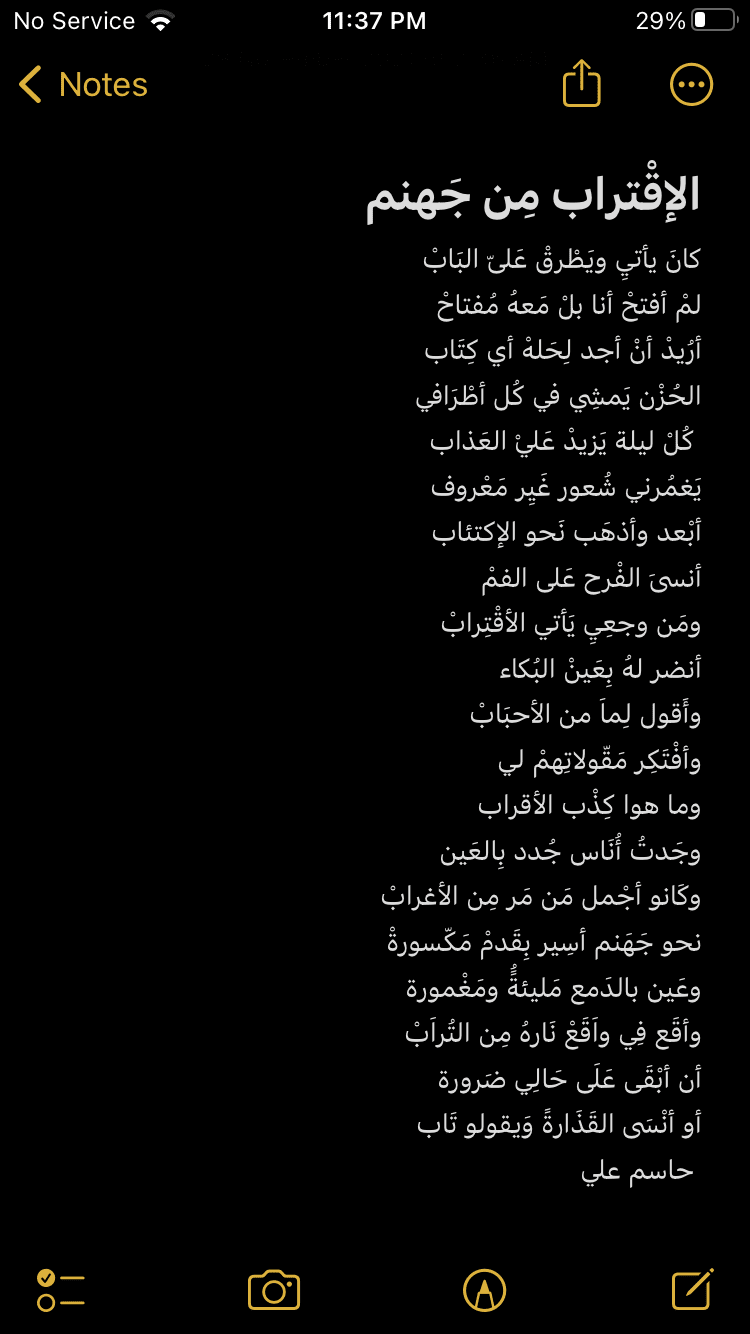Share this note
The height and width of the screenshot is (1334, 750).
(582, 84)
